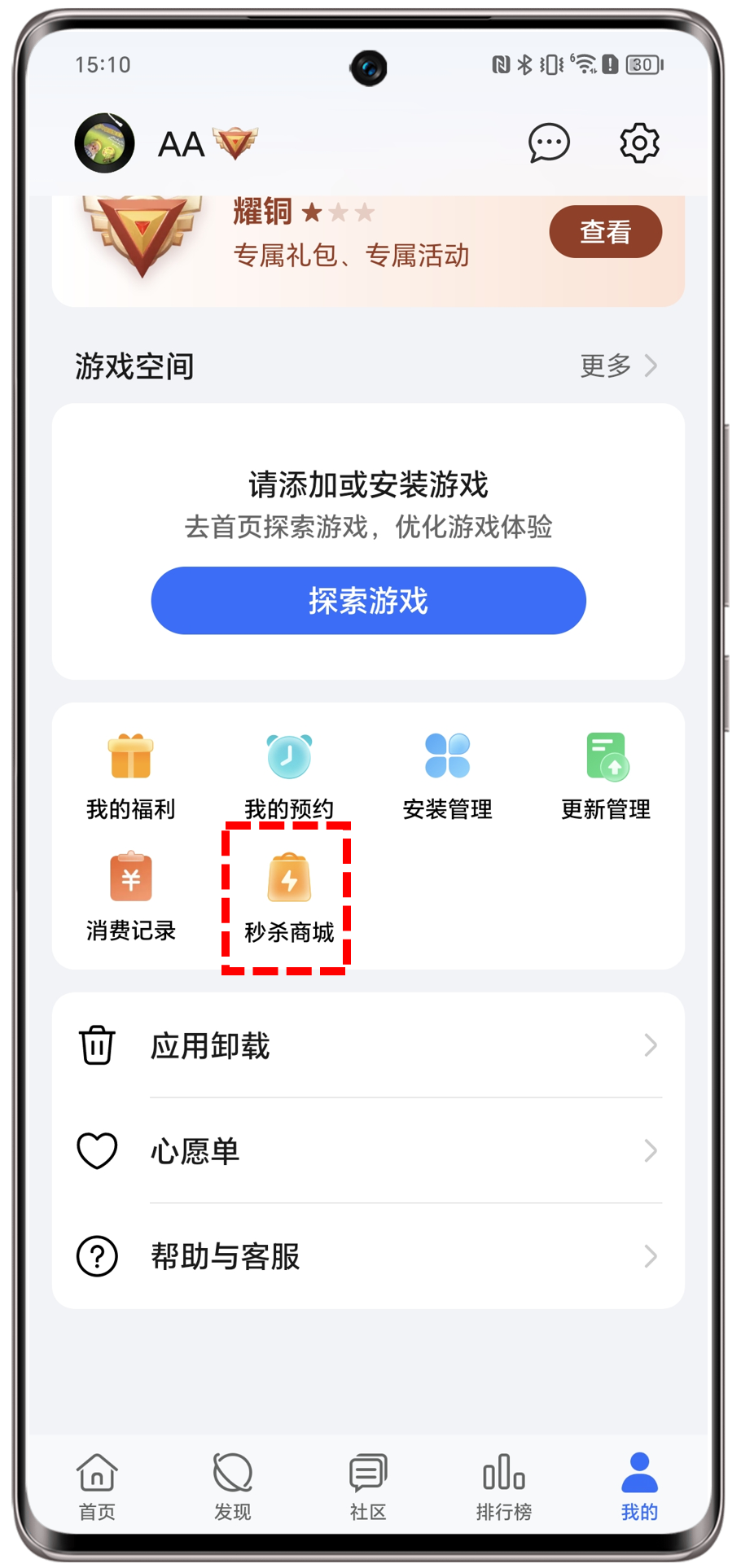
Task: Switch to the 首页 tab
Action: click(97, 1487)
